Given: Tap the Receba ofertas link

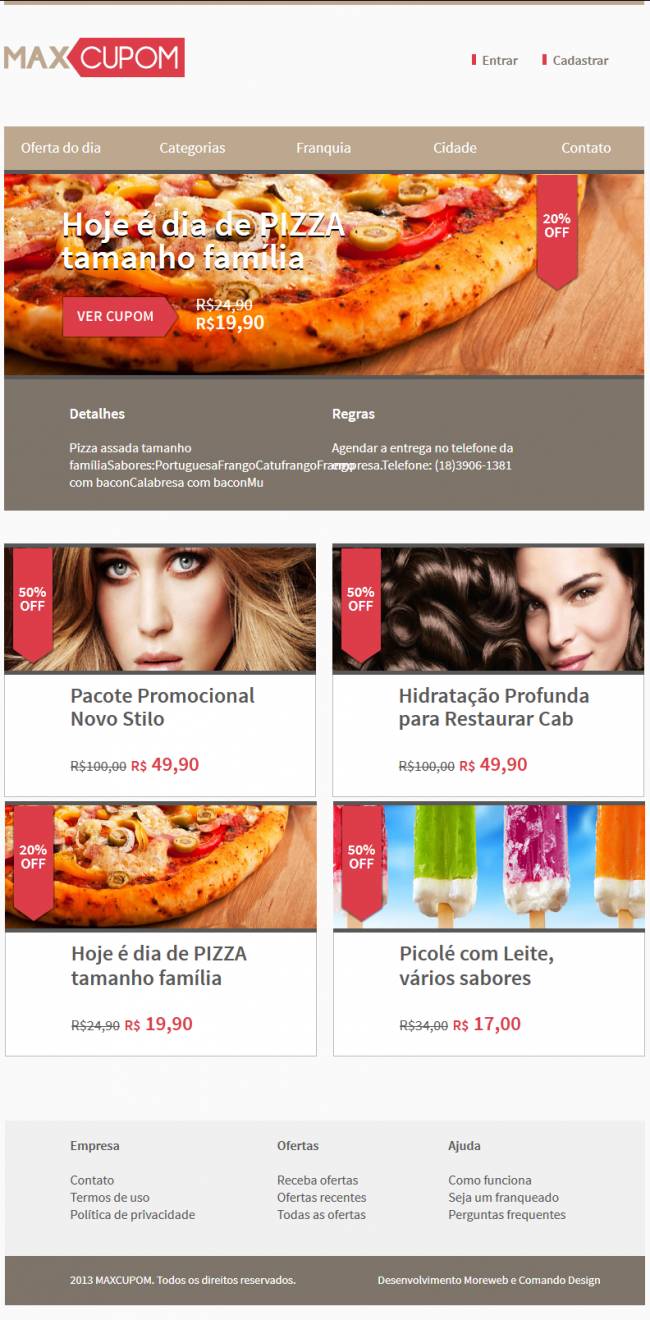Looking at the screenshot, I should coord(317,1181).
